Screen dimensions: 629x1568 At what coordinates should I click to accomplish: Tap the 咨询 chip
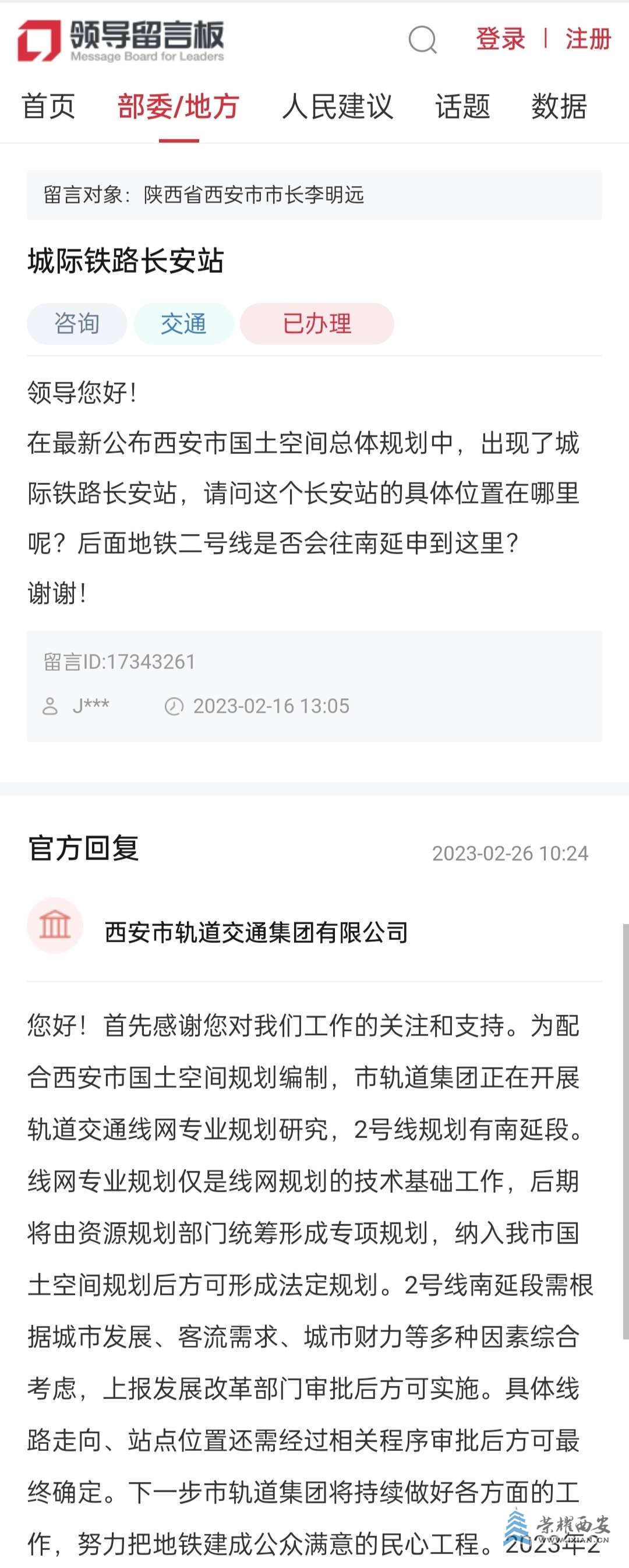pos(77,323)
